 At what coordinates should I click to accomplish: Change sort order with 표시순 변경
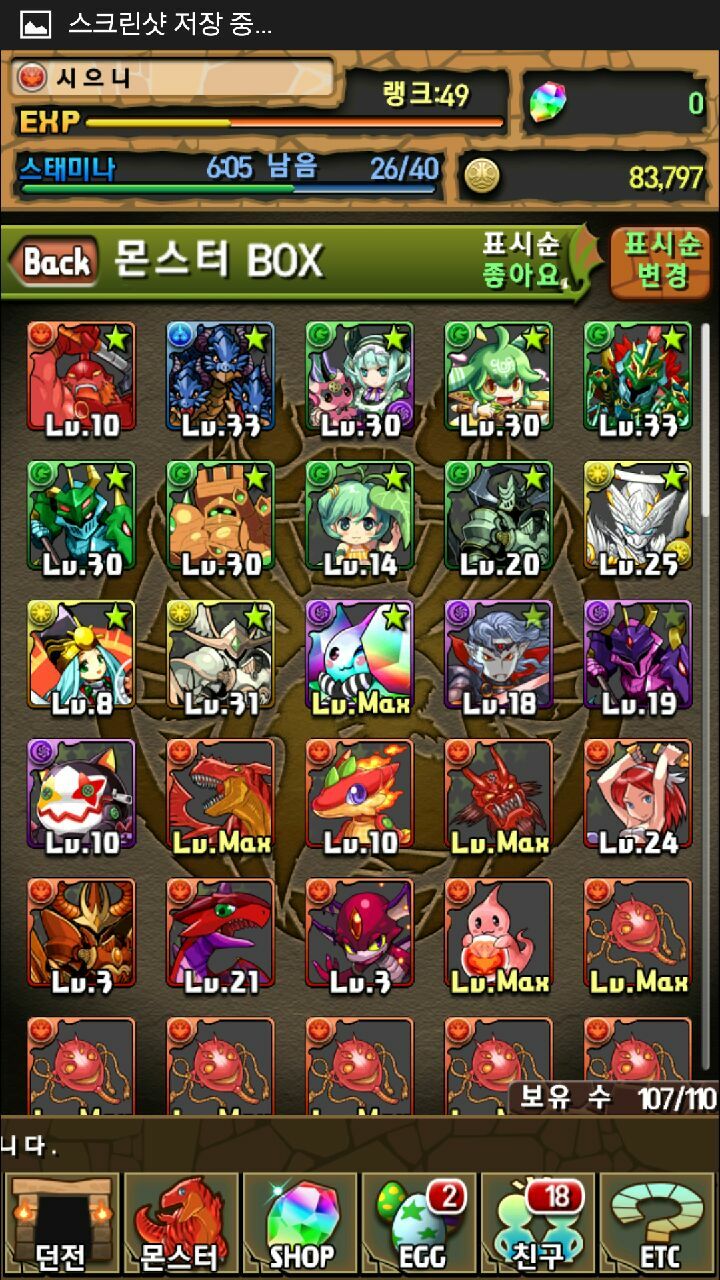pyautogui.click(x=662, y=262)
